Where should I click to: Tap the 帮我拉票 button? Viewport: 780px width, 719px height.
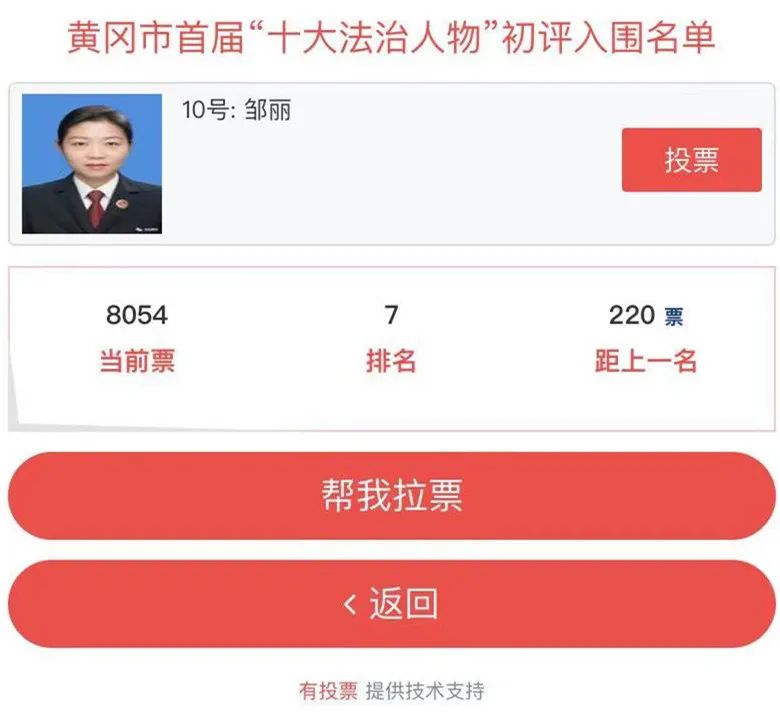pos(391,496)
